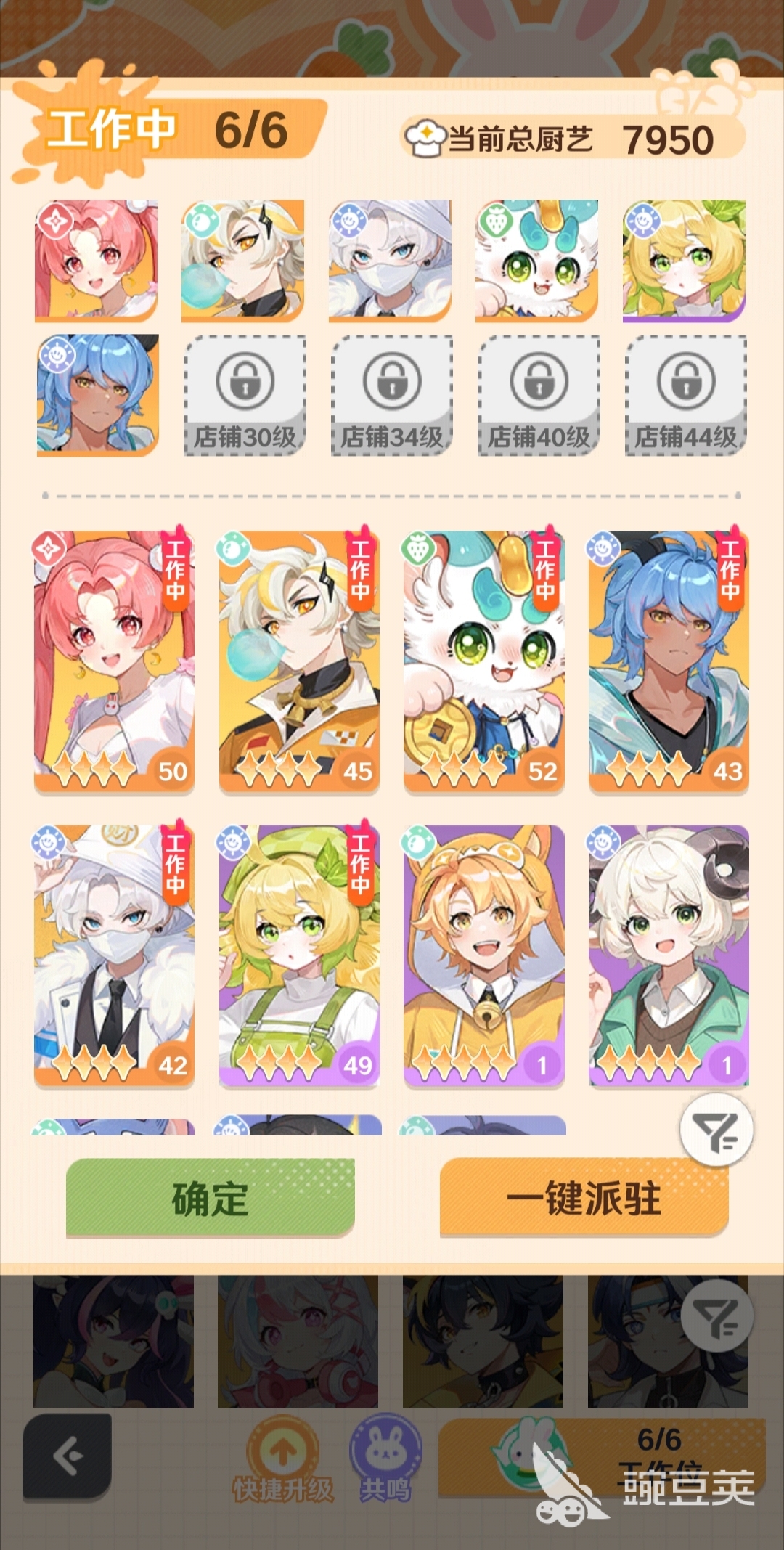Viewport: 784px width, 1550px height.
Task: Remove green-leaf blonde girl from slot
Action: pos(684,261)
